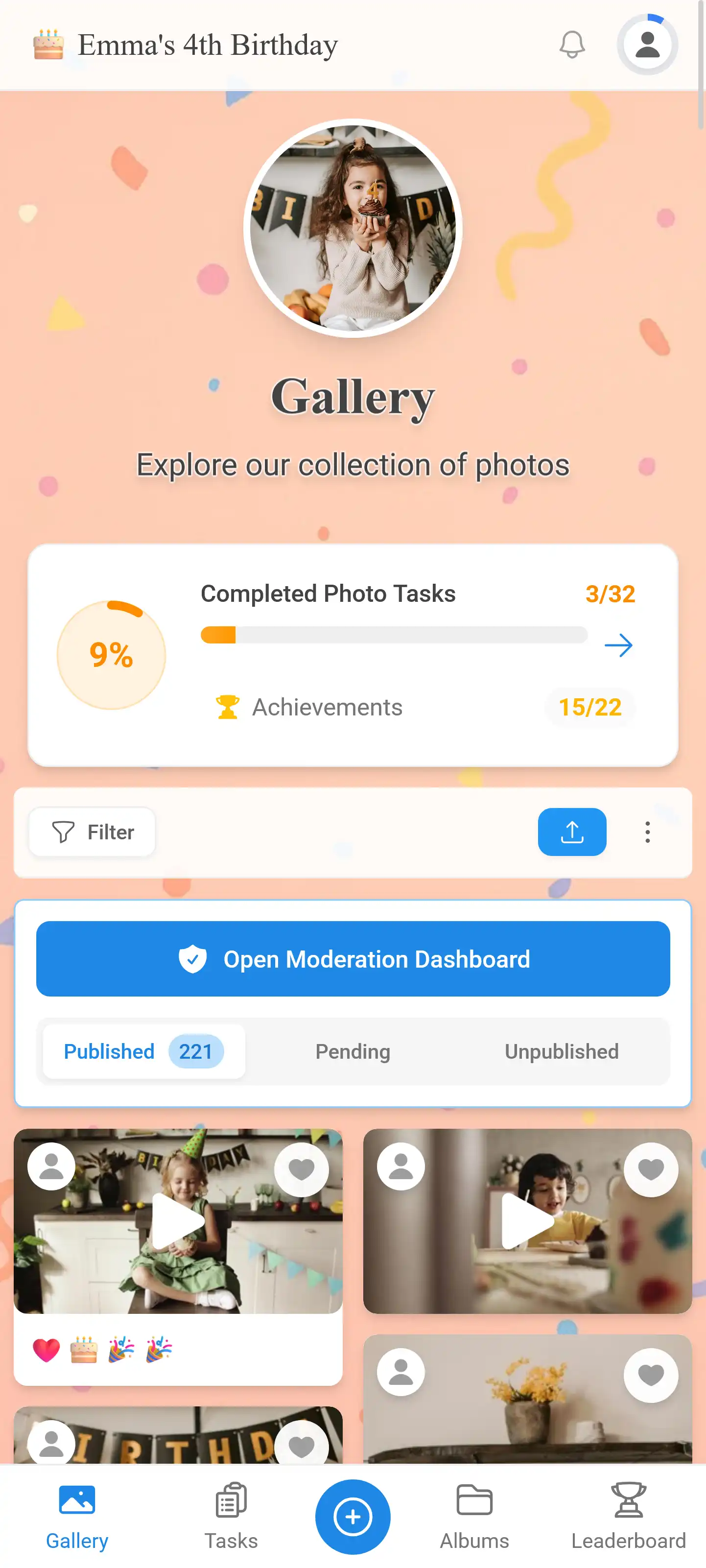Play the video of boy at table
This screenshot has height=1568, width=706.
tap(527, 1220)
